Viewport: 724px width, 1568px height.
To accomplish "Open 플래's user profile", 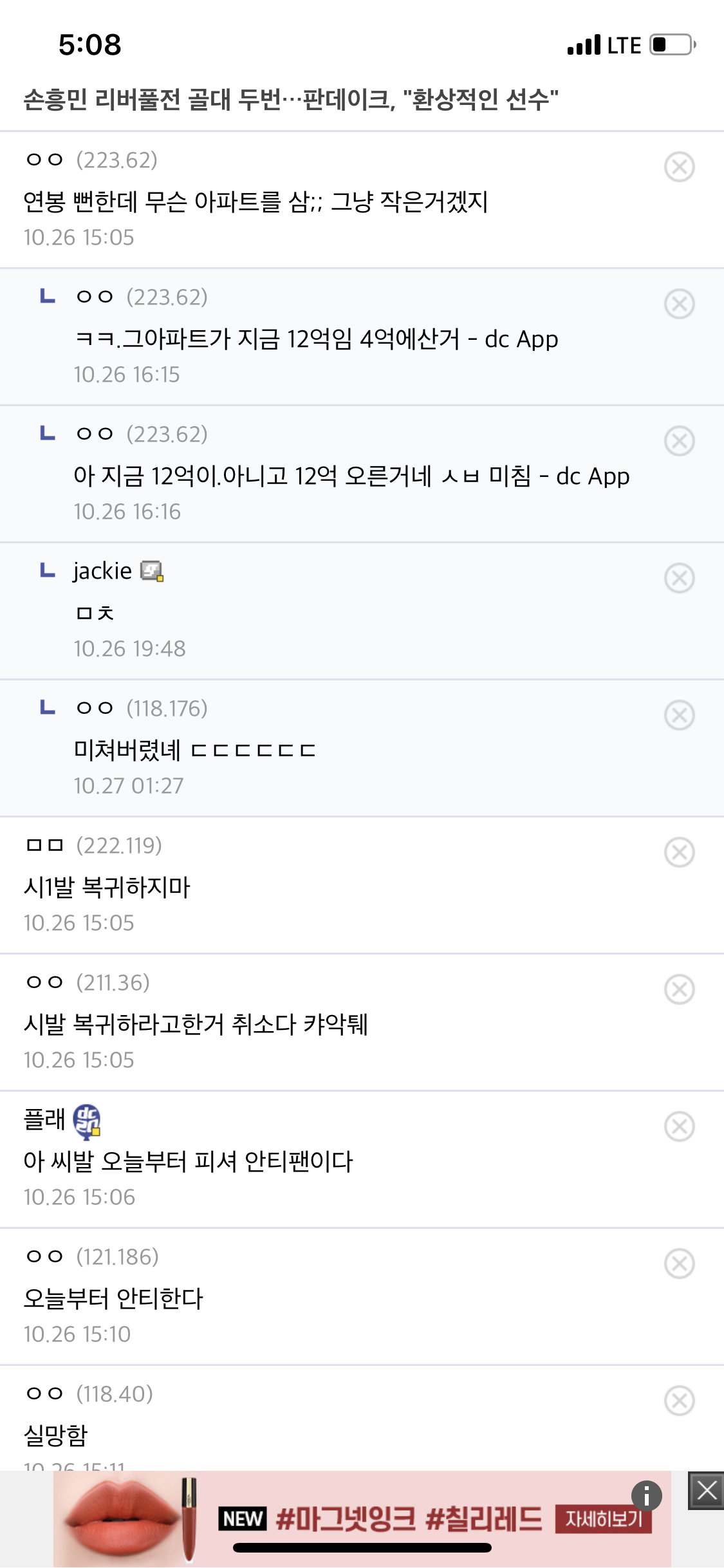I will tap(45, 1119).
